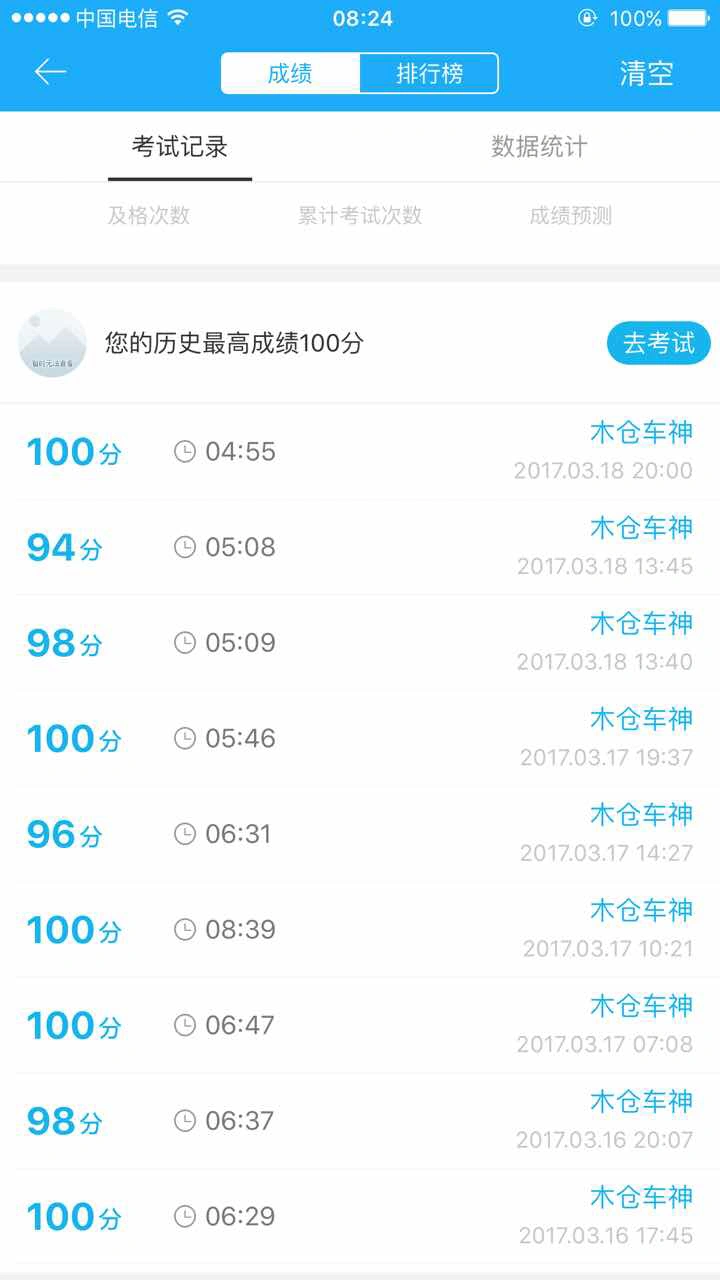Viewport: 720px width, 1280px height.
Task: Tap the 去考试 button
Action: 659,343
